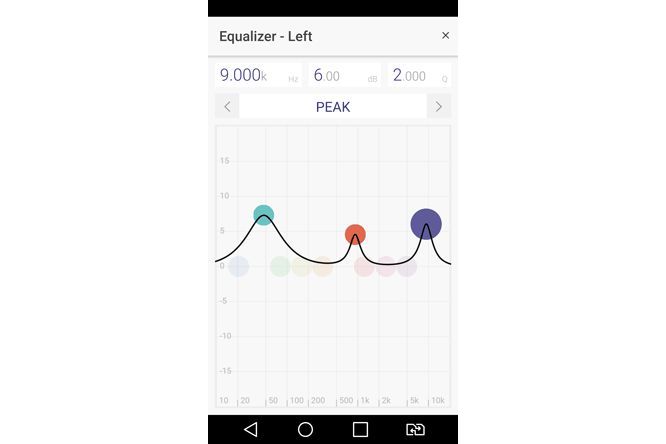Go to the home screen
This screenshot has height=444, width=666.
pyautogui.click(x=306, y=429)
